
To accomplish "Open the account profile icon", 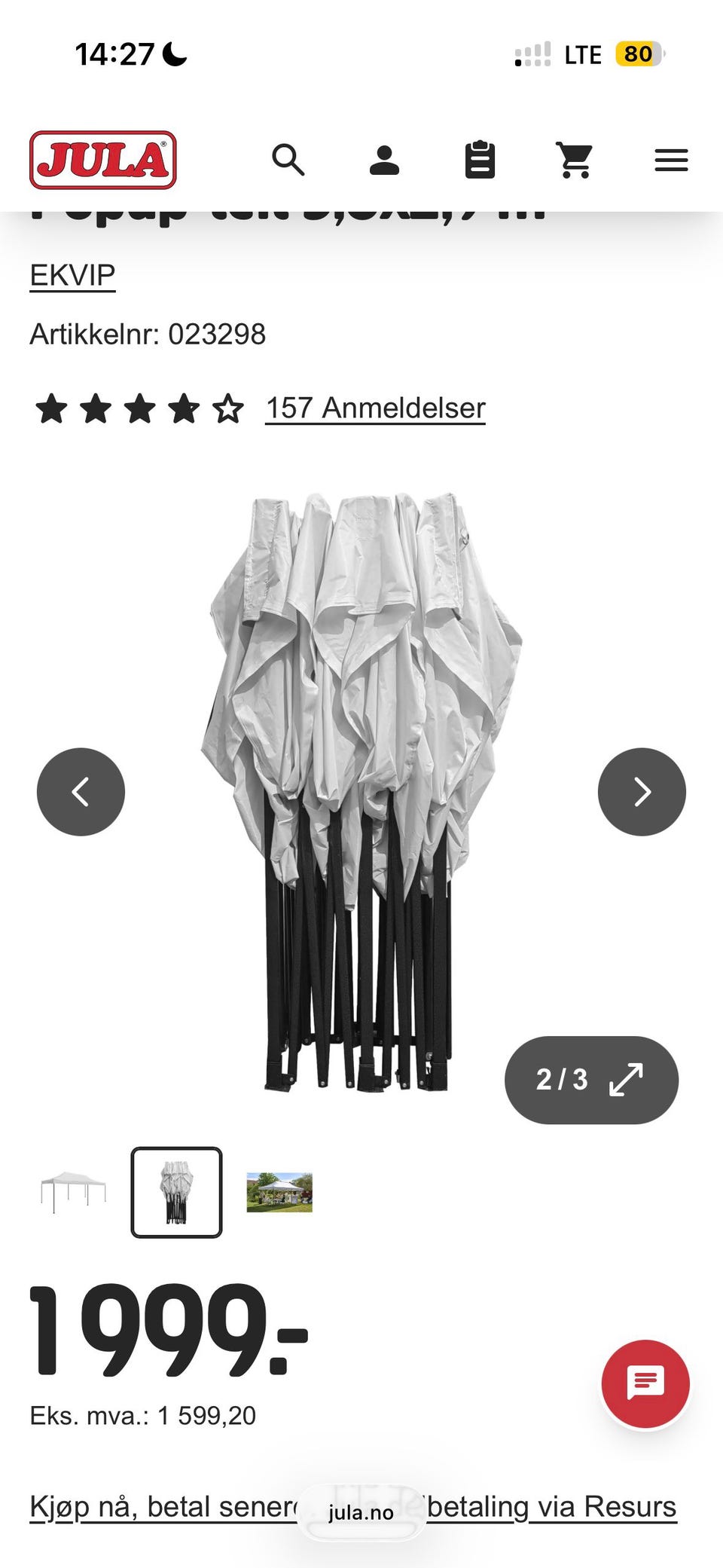I will 384,160.
